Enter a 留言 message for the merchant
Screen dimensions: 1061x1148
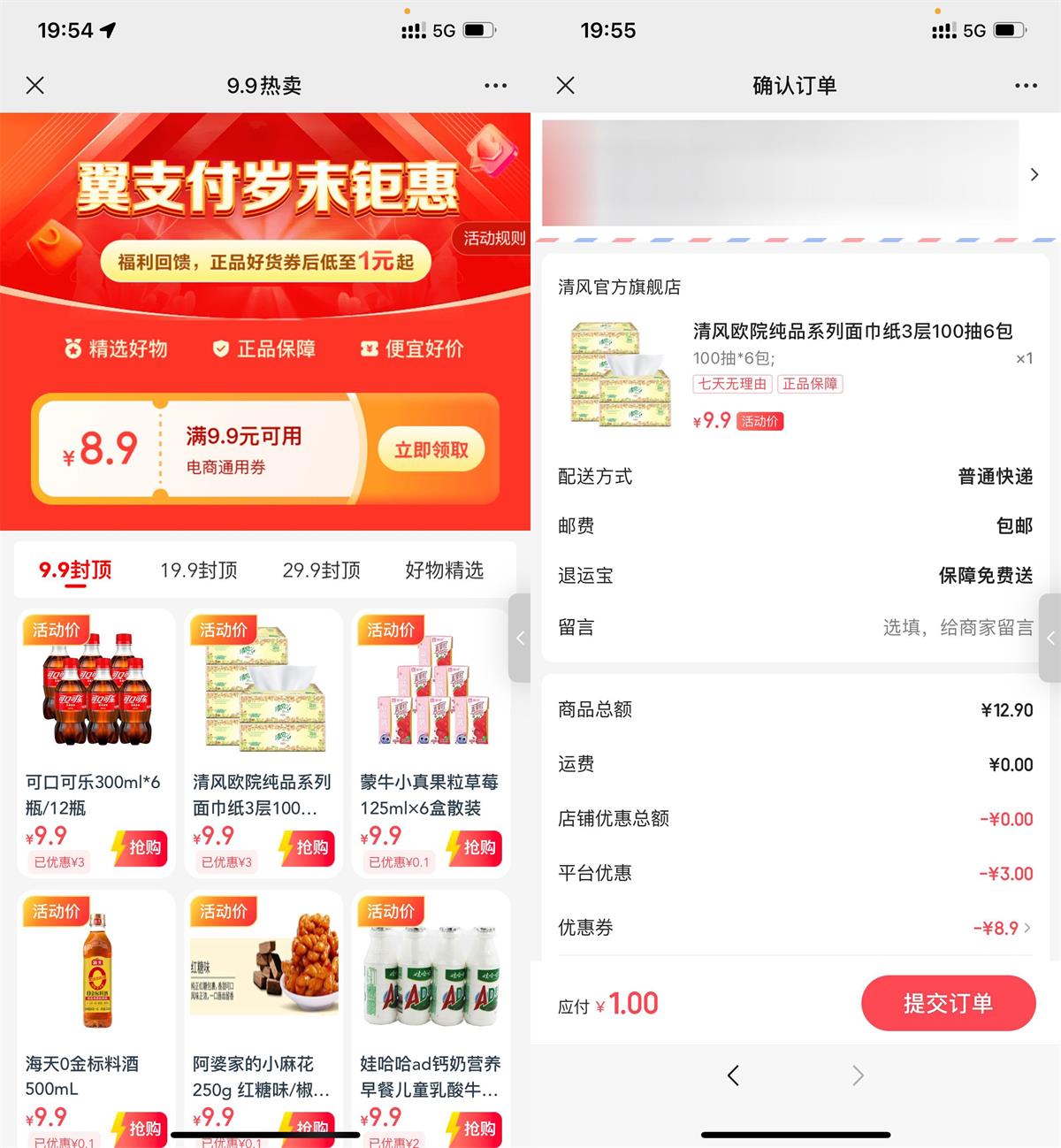coord(957,628)
